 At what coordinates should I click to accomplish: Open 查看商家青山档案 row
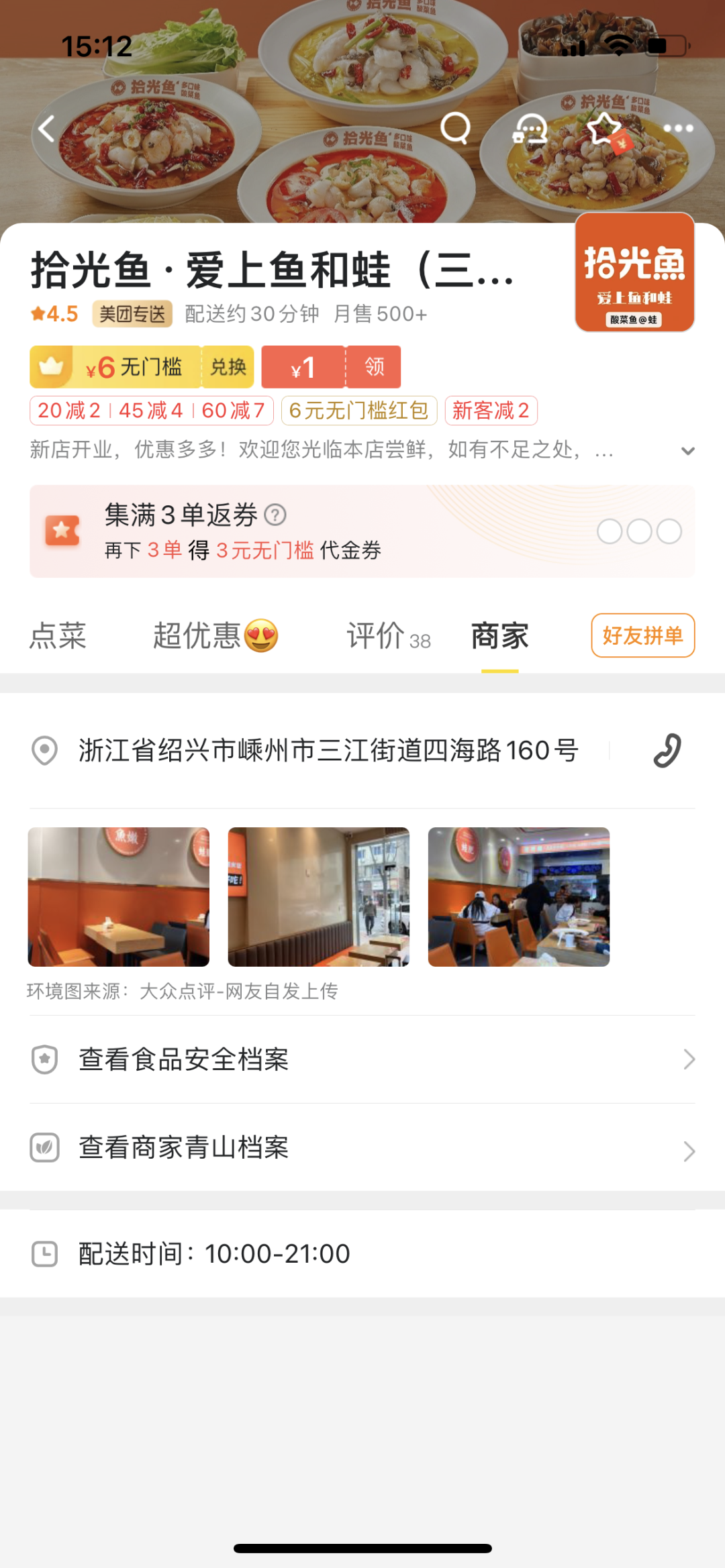[x=362, y=1147]
